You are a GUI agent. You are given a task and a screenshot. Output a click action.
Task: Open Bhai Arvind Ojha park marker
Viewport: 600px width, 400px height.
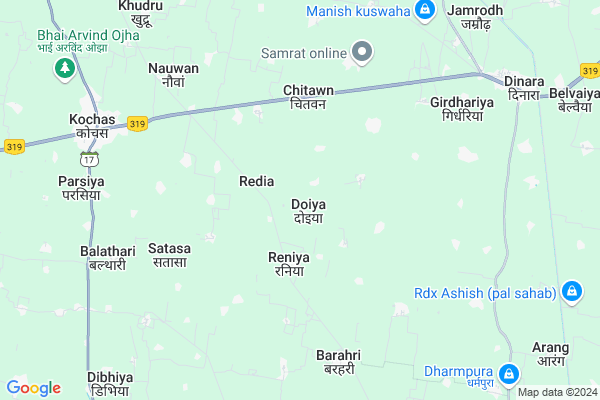[65, 68]
